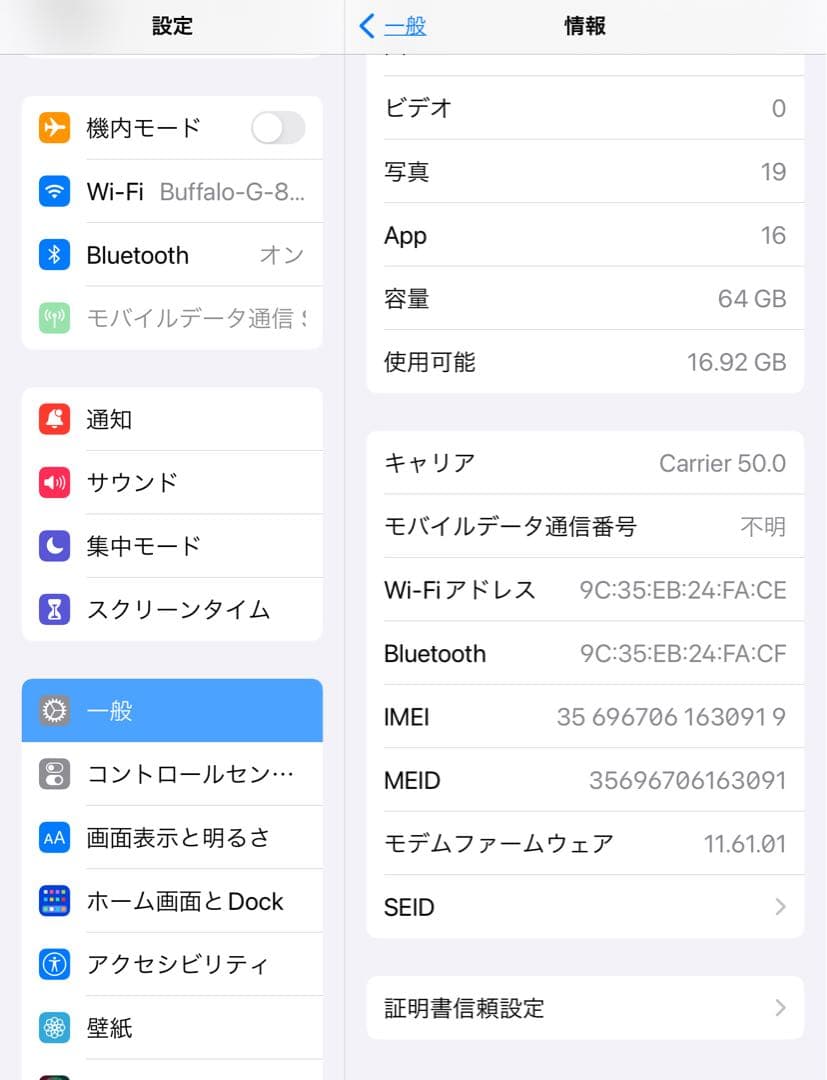
Task: Select the 壁紙 wallpaper icon
Action: pyautogui.click(x=55, y=1028)
